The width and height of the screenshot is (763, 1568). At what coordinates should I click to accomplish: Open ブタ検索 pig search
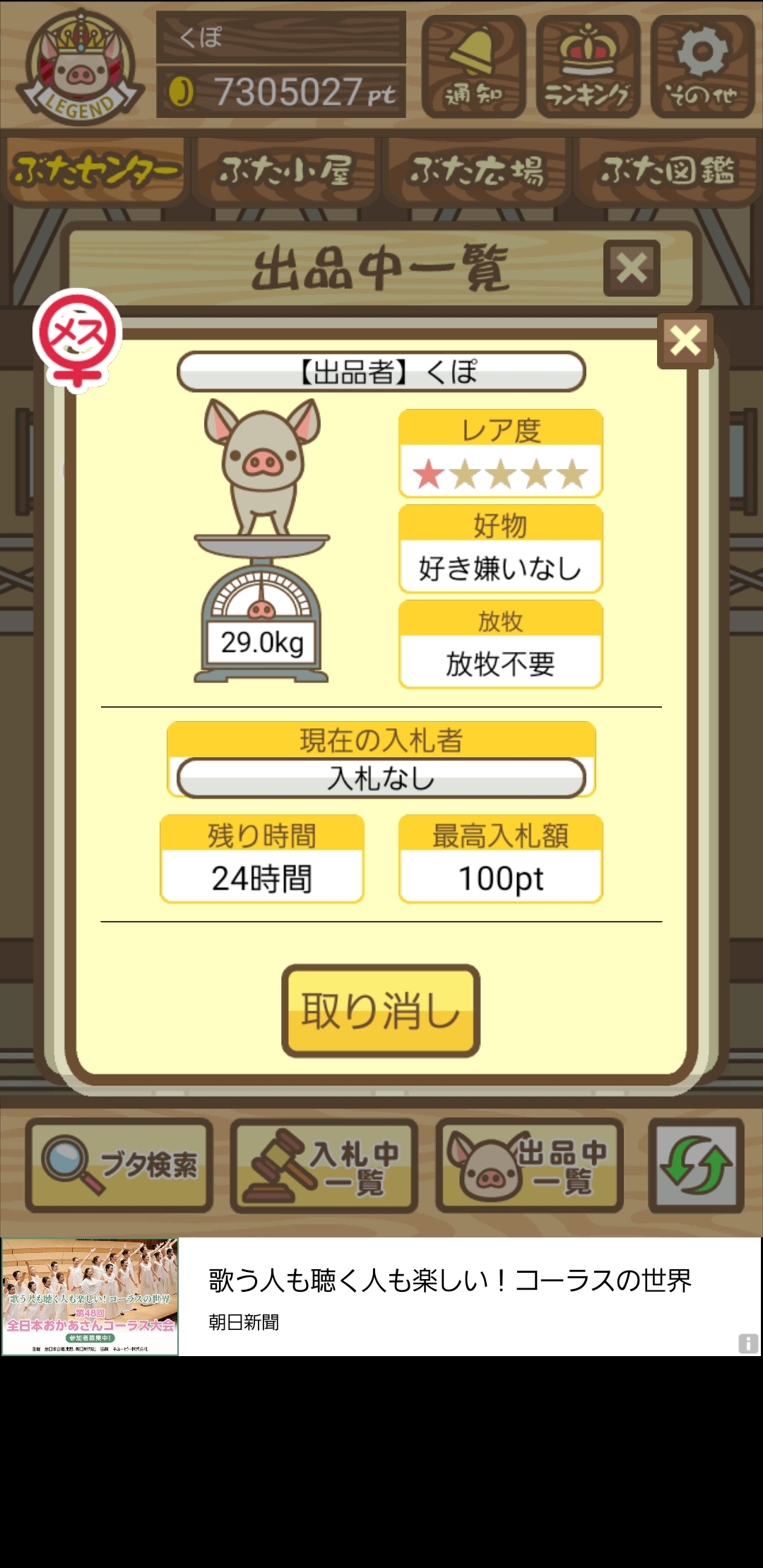tap(119, 1165)
